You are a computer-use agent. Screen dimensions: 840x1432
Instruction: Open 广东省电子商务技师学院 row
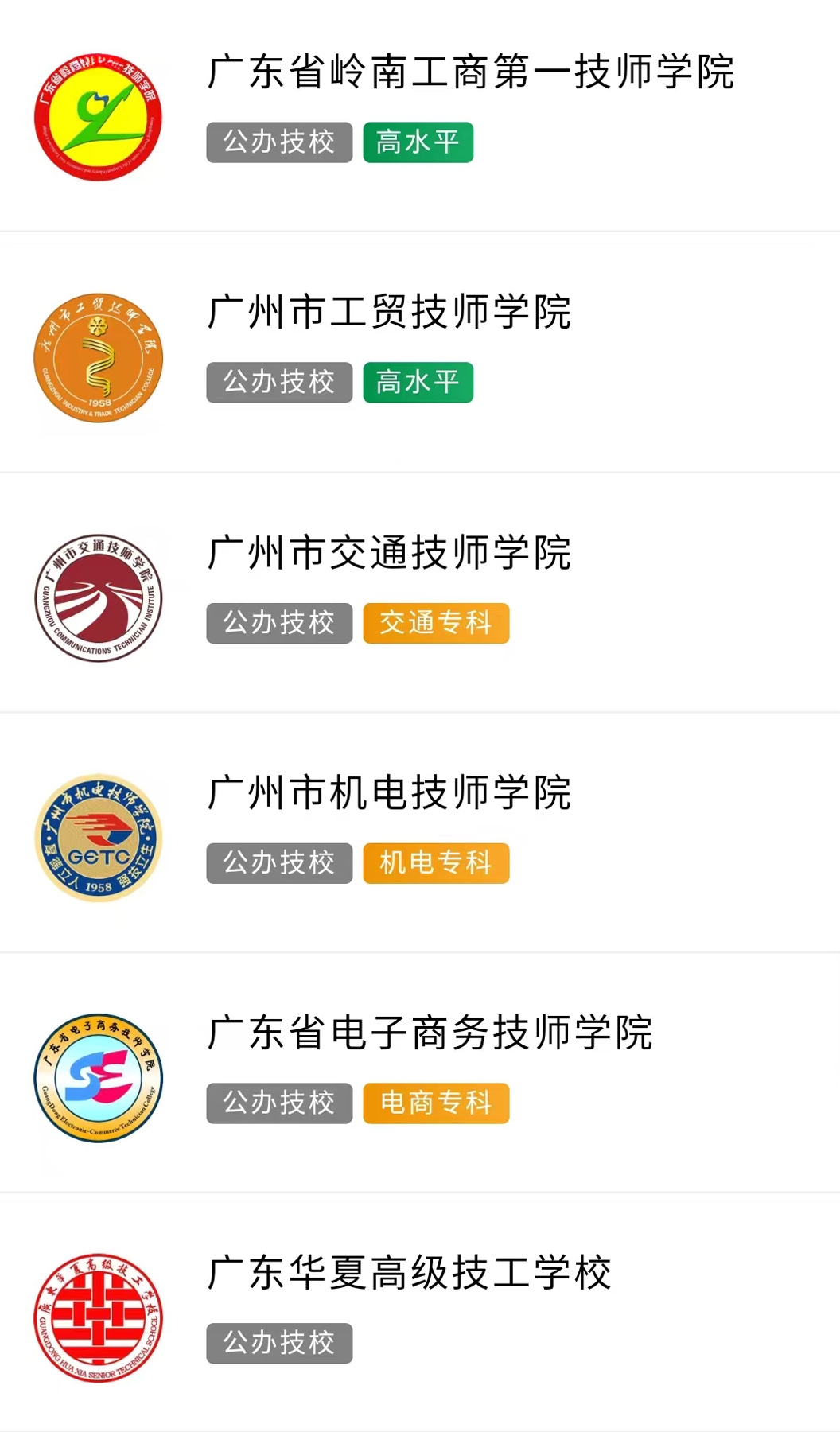click(x=420, y=1073)
